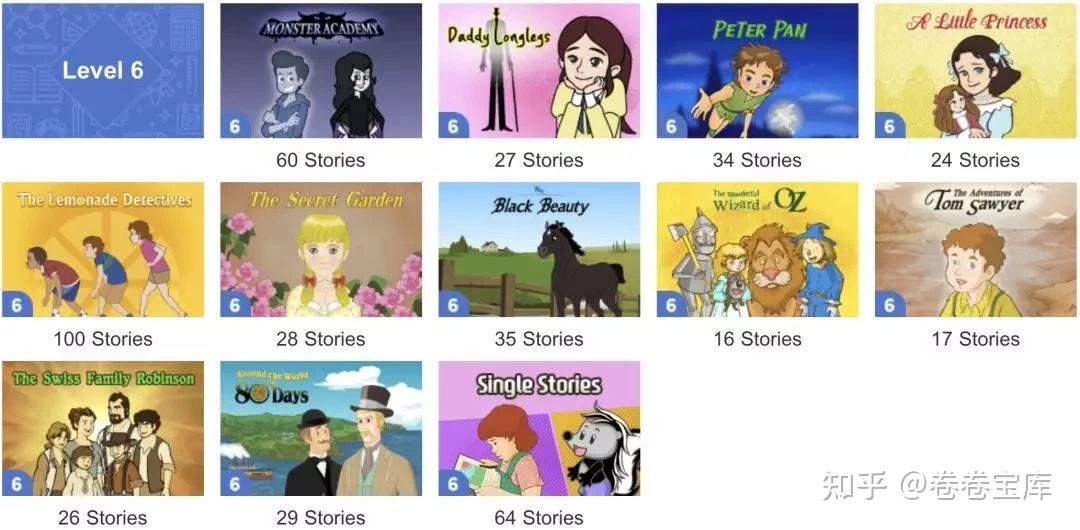The image size is (1080, 530).
Task: Open the Daddy Longlegs series
Action: coord(539,71)
